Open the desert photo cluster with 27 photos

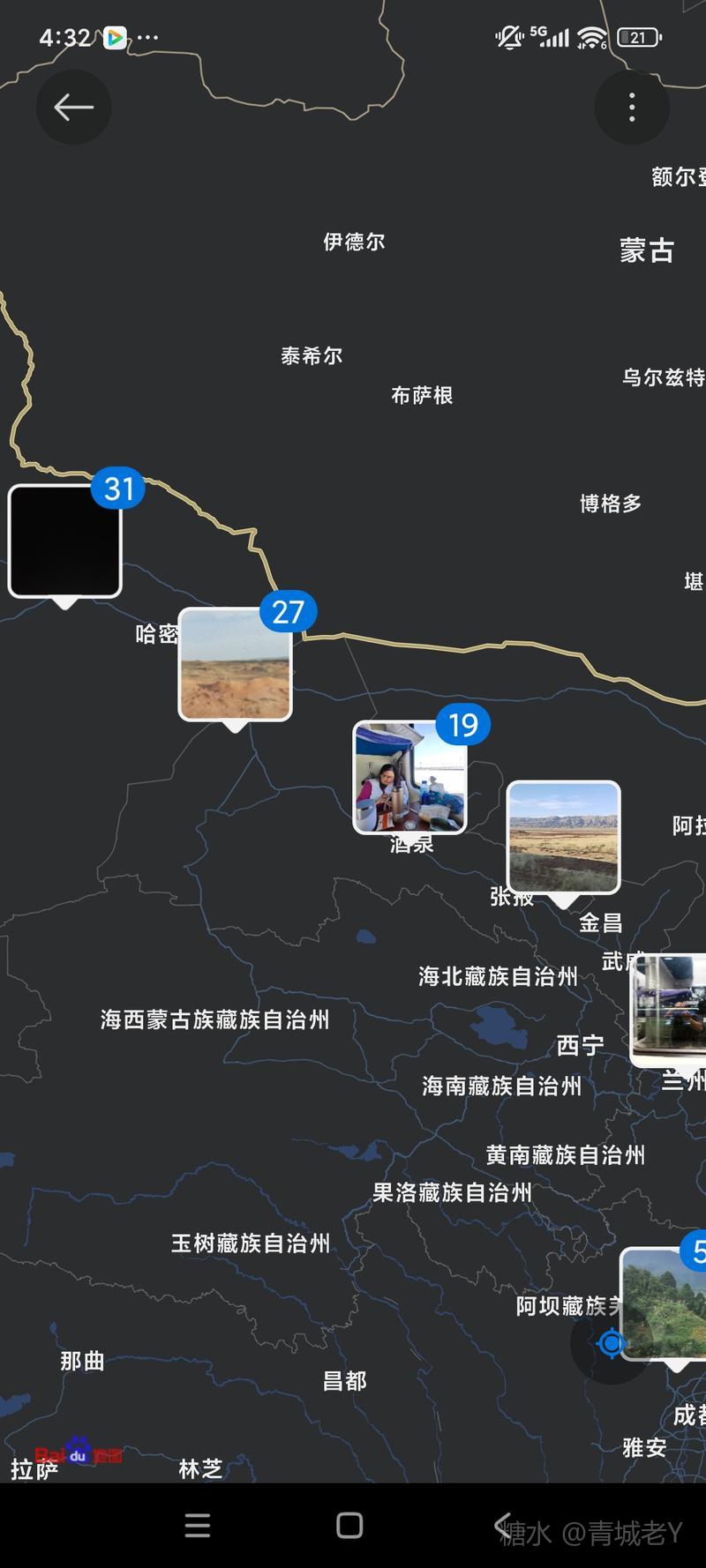coord(236,664)
